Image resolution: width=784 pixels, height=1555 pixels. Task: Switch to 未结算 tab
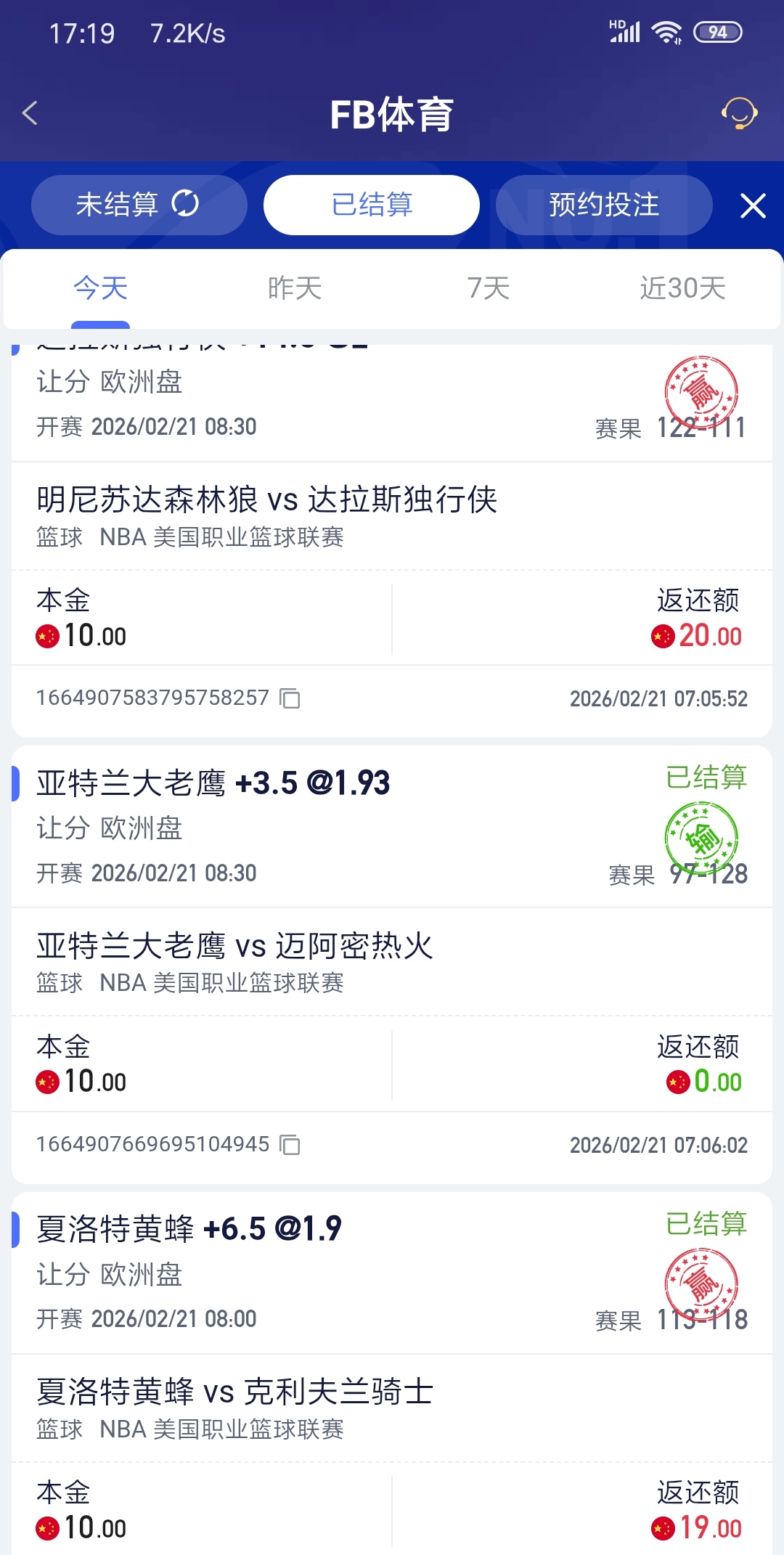tap(139, 205)
